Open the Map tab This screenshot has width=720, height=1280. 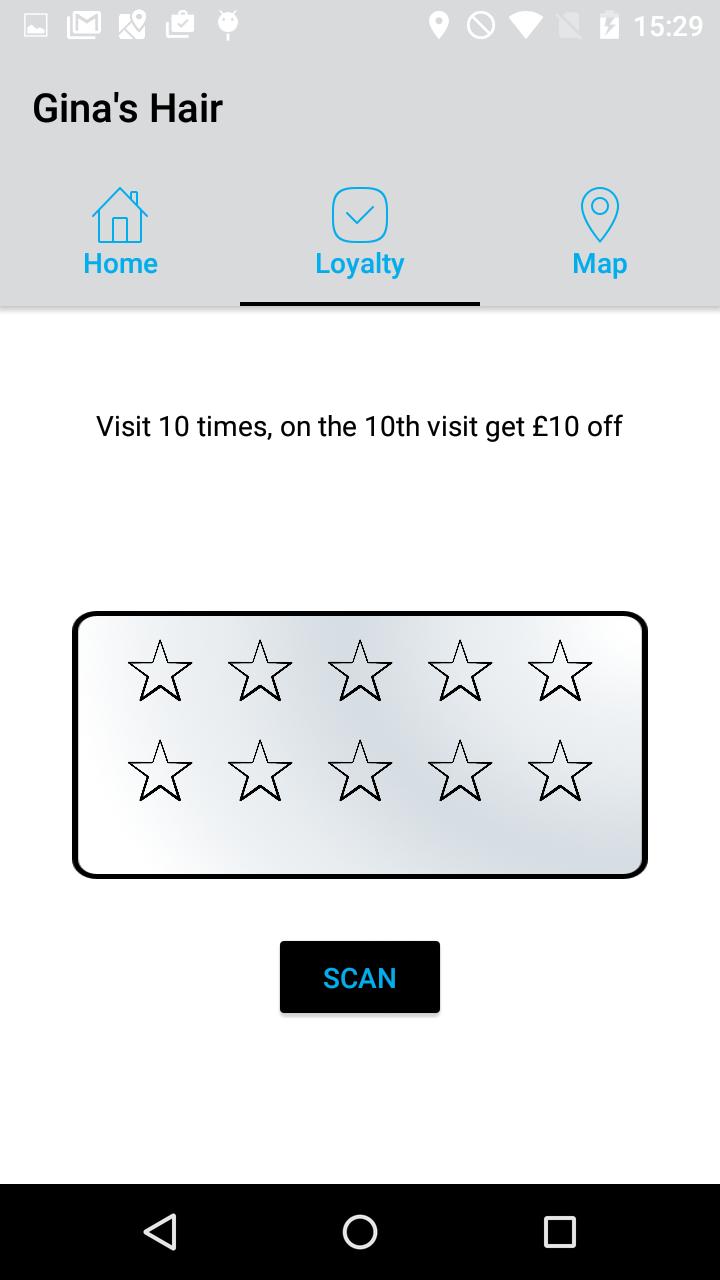[x=599, y=233]
